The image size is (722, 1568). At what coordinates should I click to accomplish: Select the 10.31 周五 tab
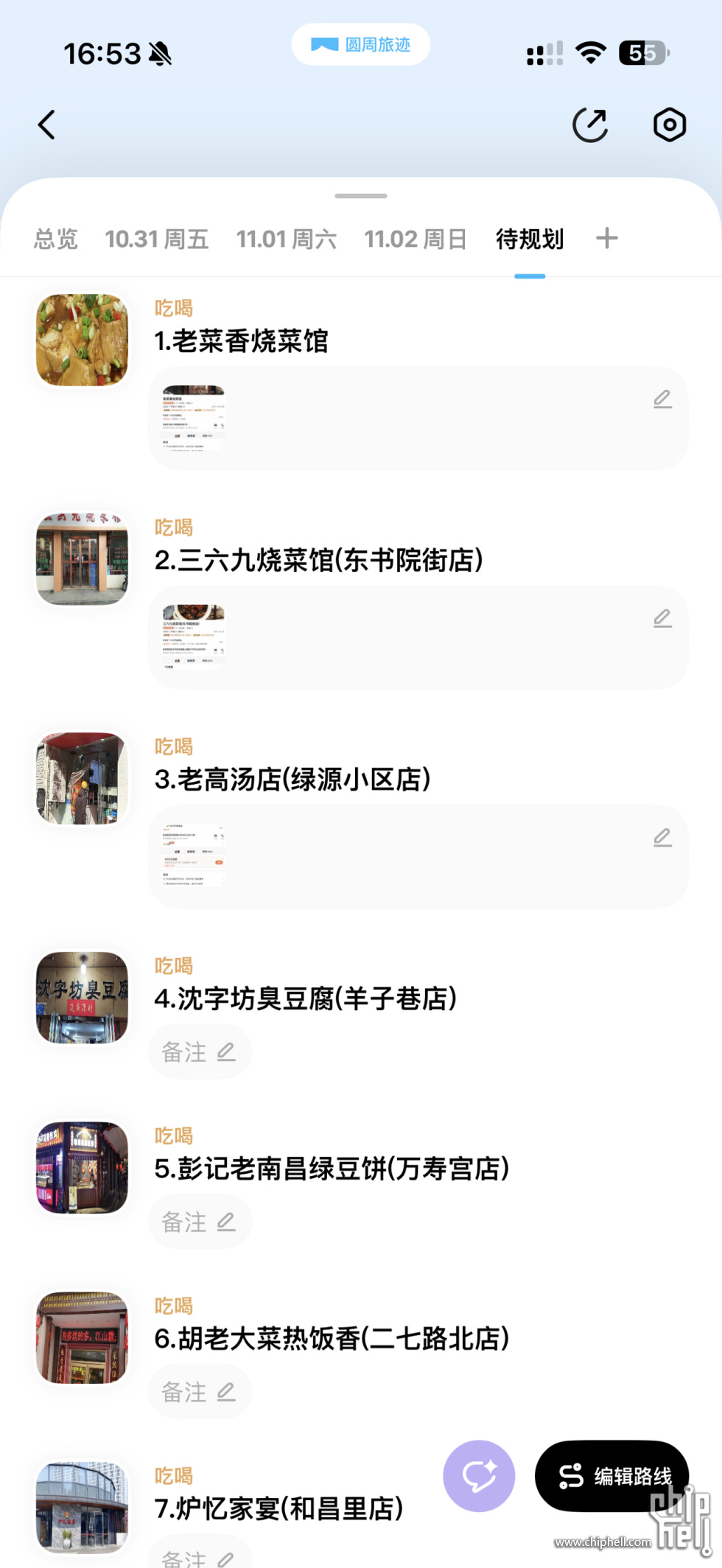156,239
